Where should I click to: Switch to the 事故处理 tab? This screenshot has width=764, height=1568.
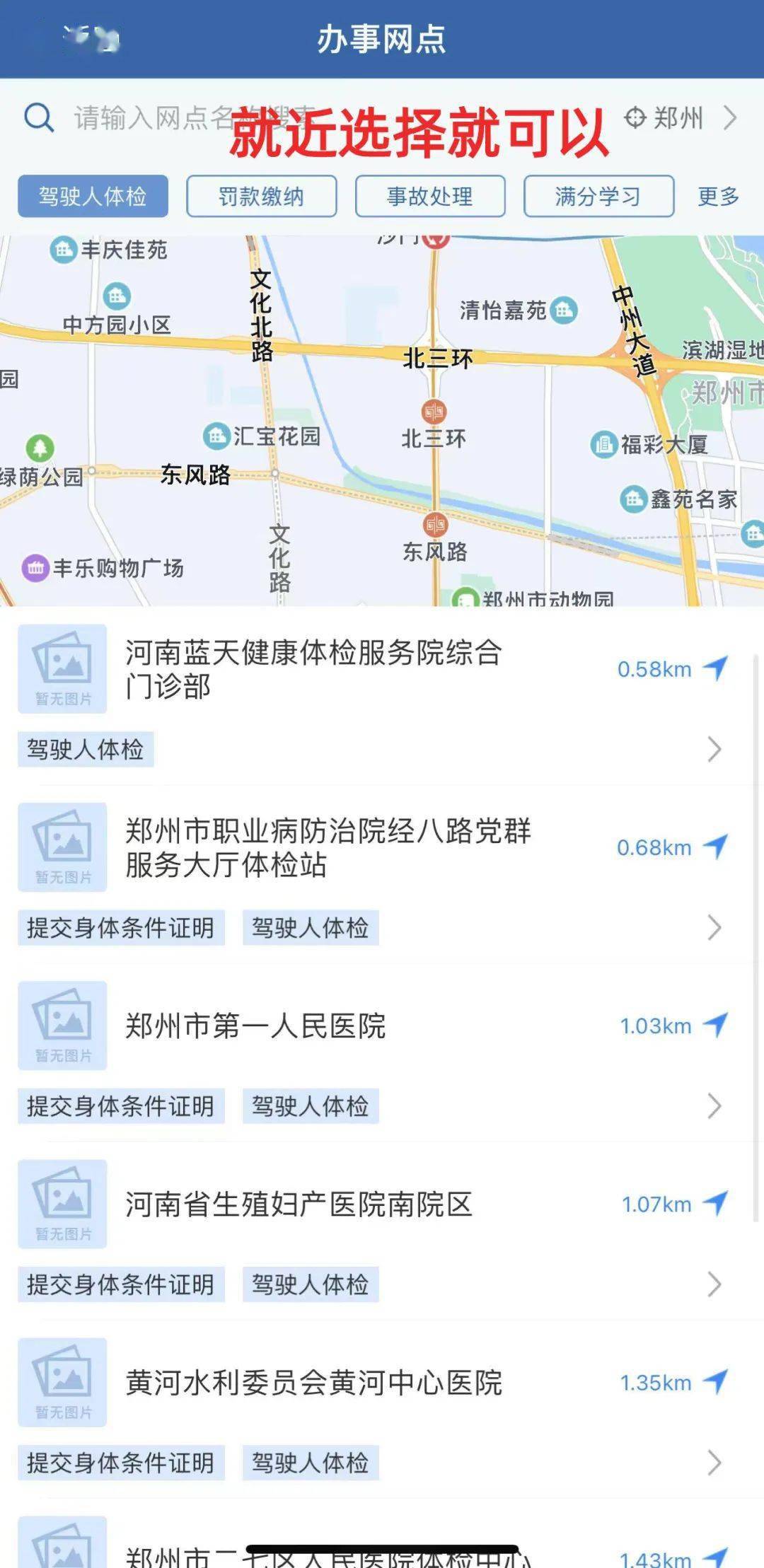[430, 197]
